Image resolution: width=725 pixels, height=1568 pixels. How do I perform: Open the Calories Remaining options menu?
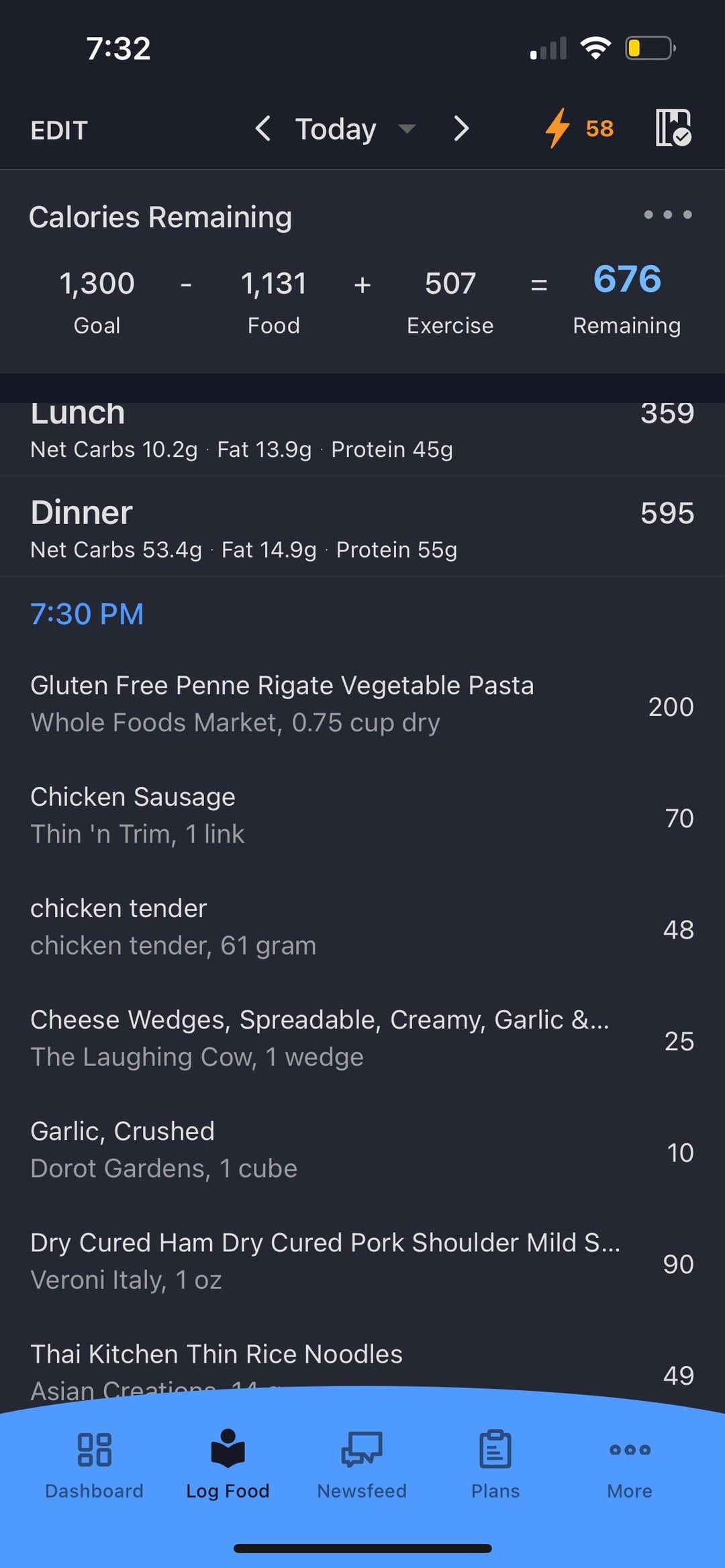(x=667, y=215)
